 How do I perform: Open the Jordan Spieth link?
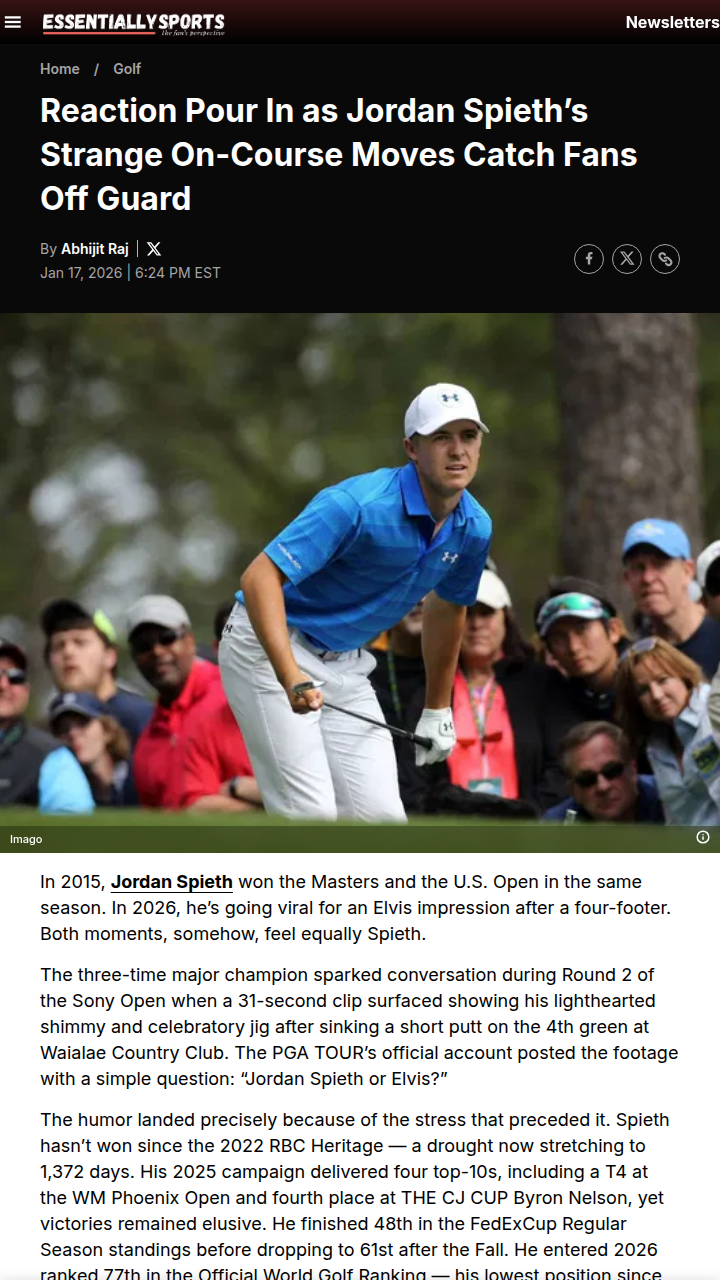(171, 882)
